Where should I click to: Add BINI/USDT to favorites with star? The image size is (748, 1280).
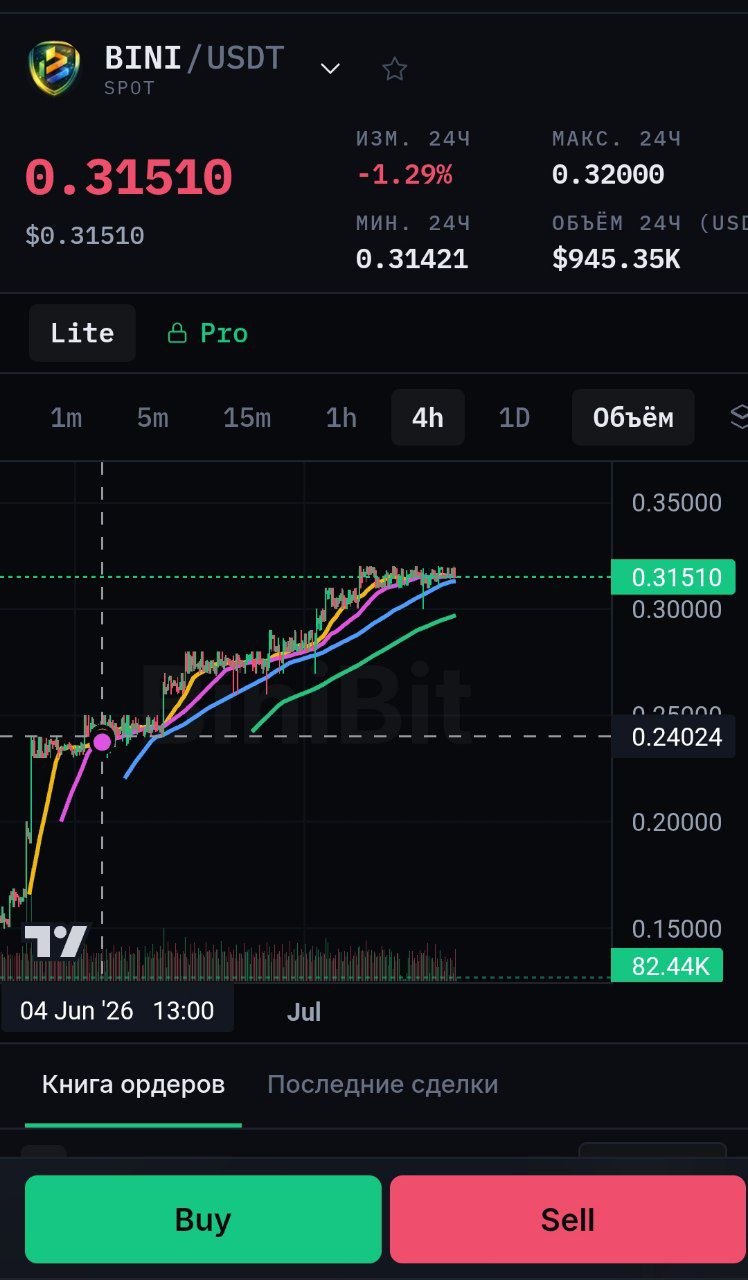[x=395, y=69]
